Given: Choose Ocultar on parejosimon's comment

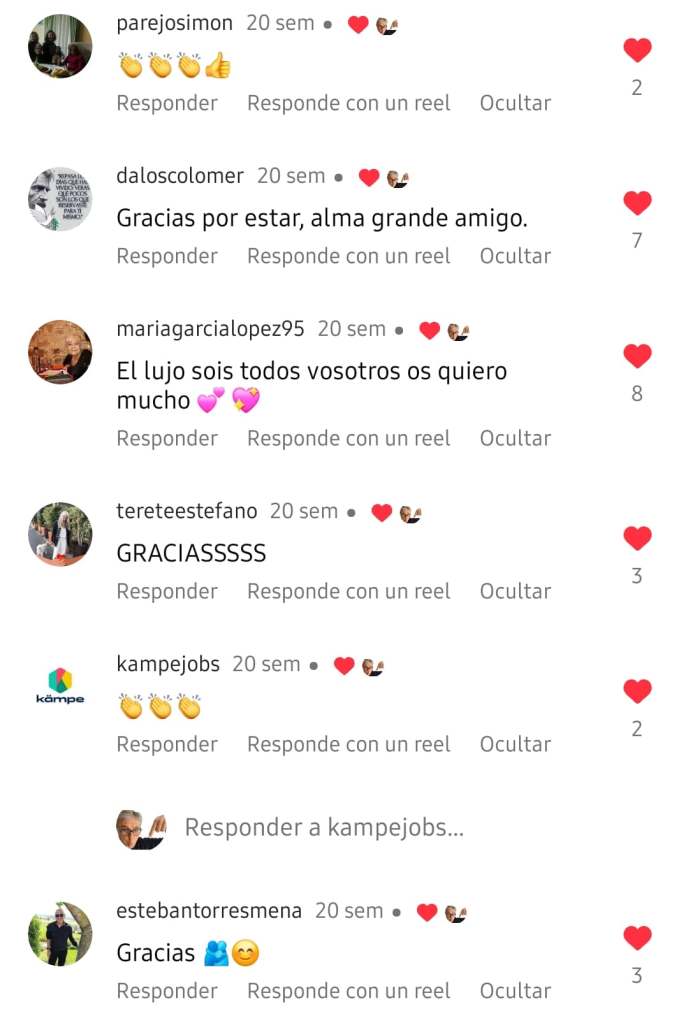Looking at the screenshot, I should coord(515,103).
